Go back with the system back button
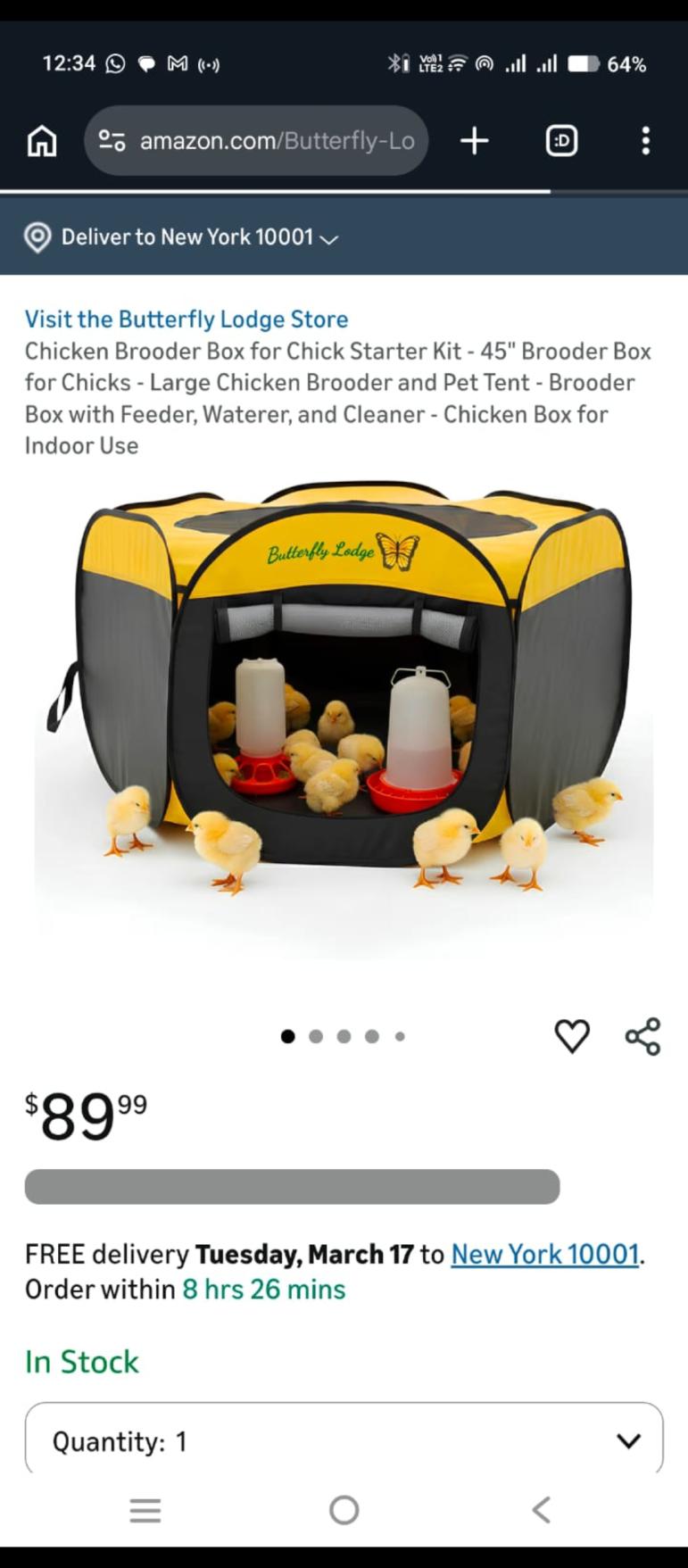The width and height of the screenshot is (688, 1568). tap(541, 1510)
